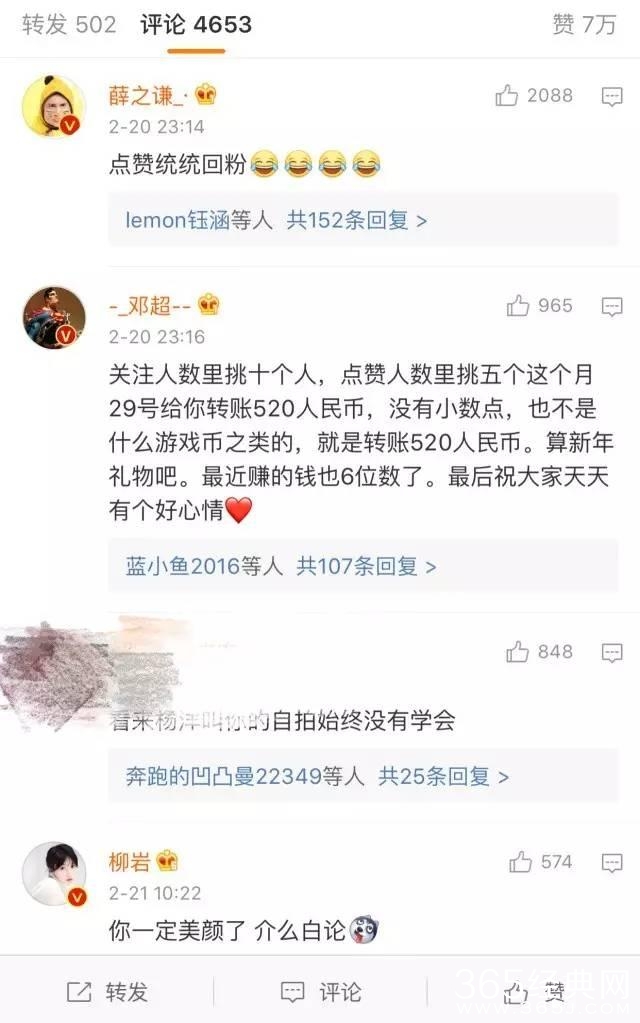This screenshot has width=640, height=1023.
Task: Tap 转发 in the bottom bar
Action: click(107, 992)
